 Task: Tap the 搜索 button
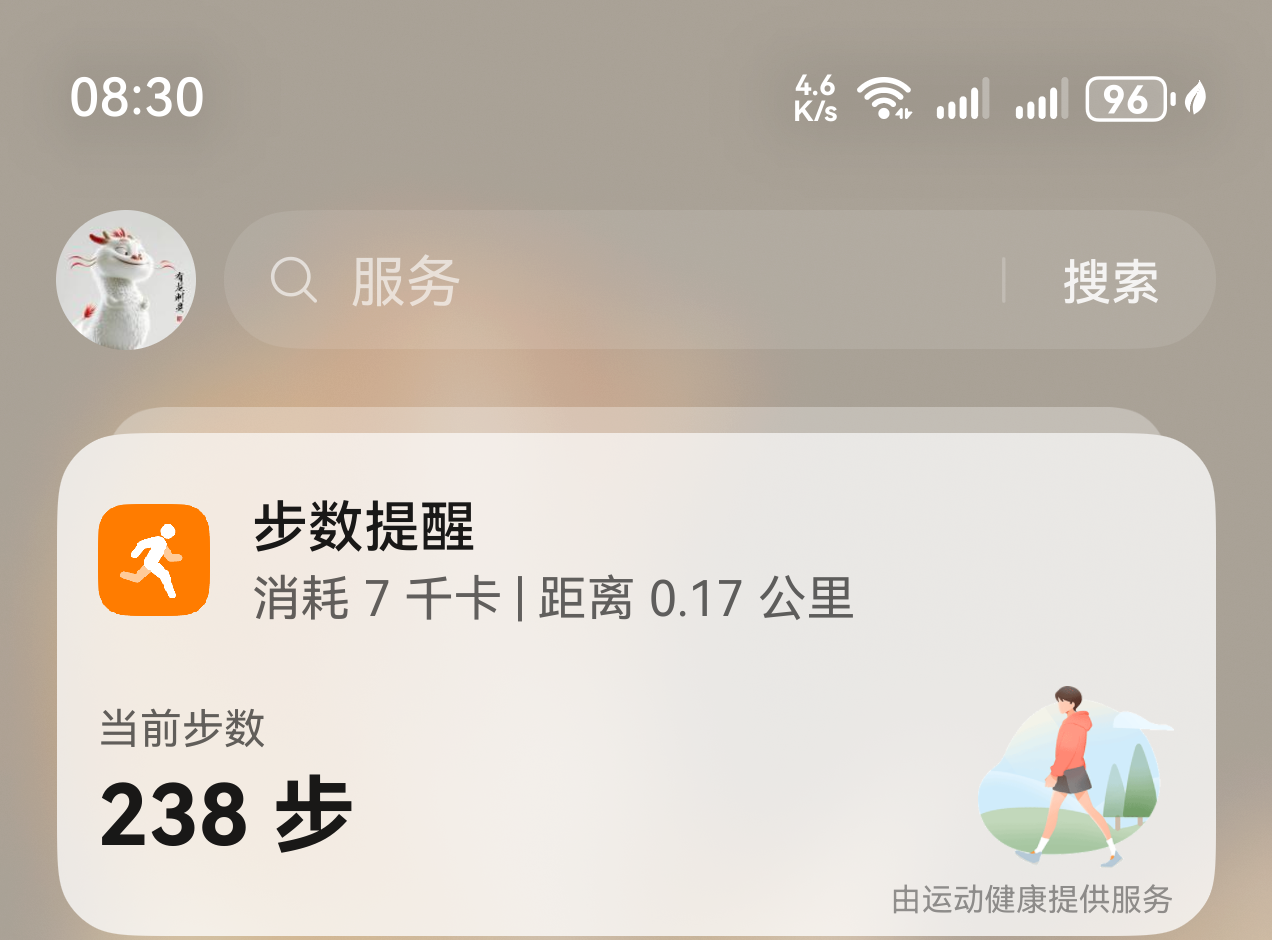click(x=1110, y=281)
